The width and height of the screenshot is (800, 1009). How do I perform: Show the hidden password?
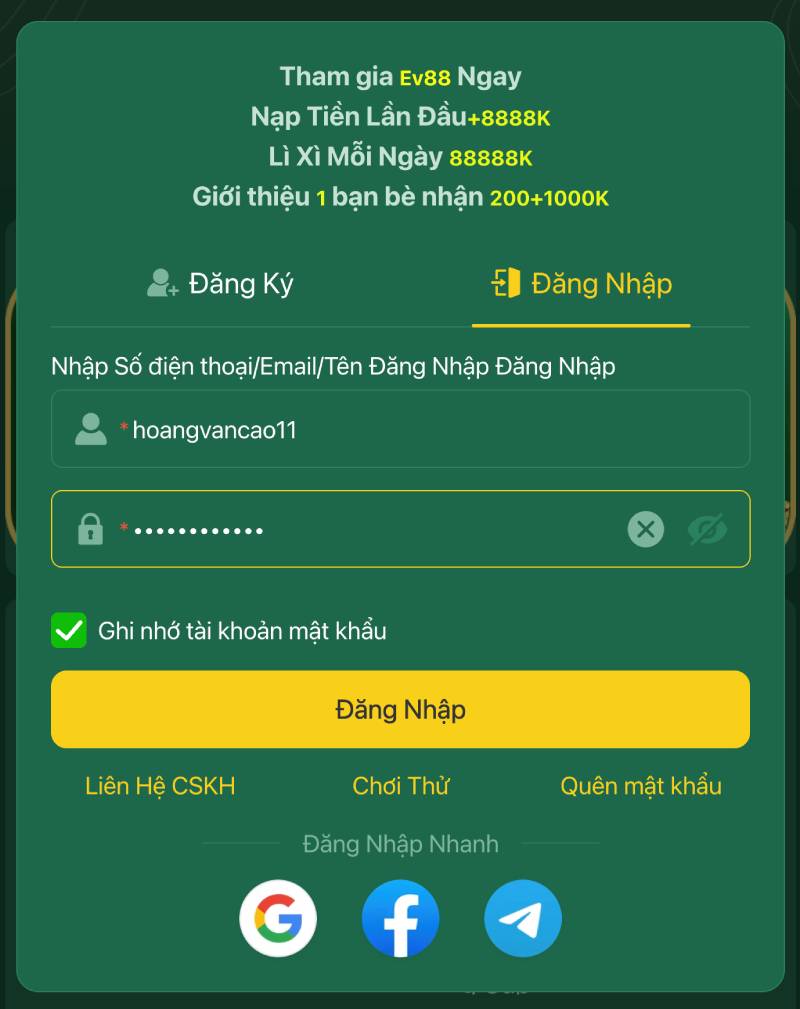pos(707,529)
